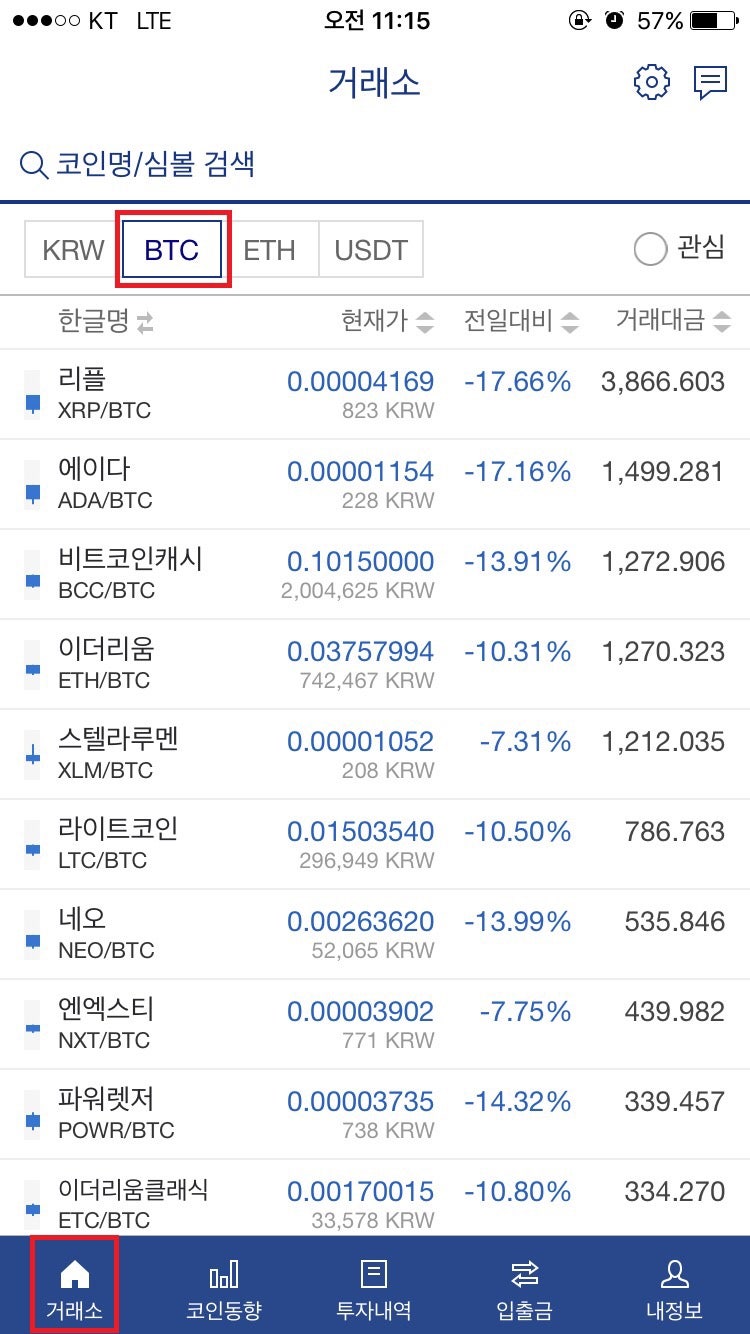The image size is (750, 1334).
Task: Open the 리플 XRP/BTC trading pair
Action: click(375, 392)
